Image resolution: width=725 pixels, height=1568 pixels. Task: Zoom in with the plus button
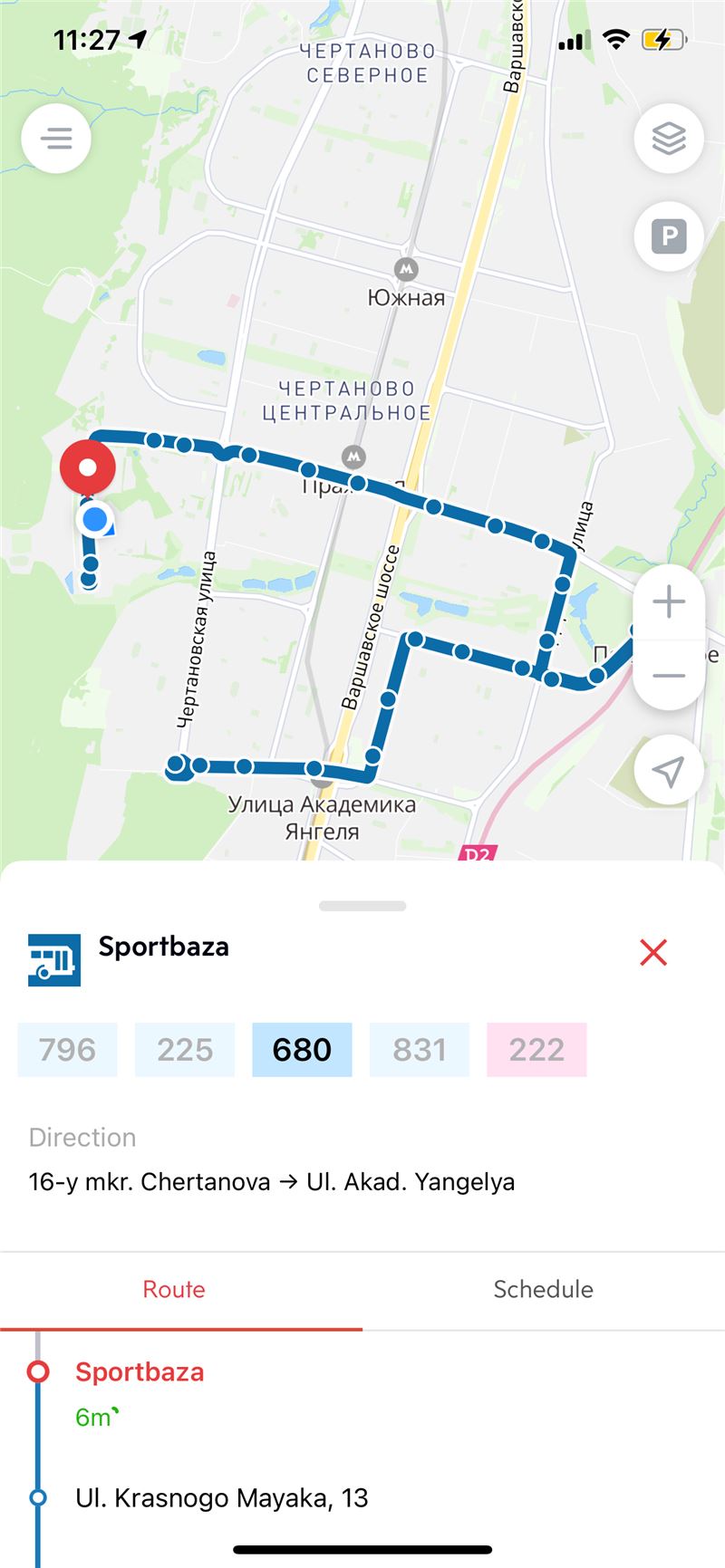click(669, 601)
